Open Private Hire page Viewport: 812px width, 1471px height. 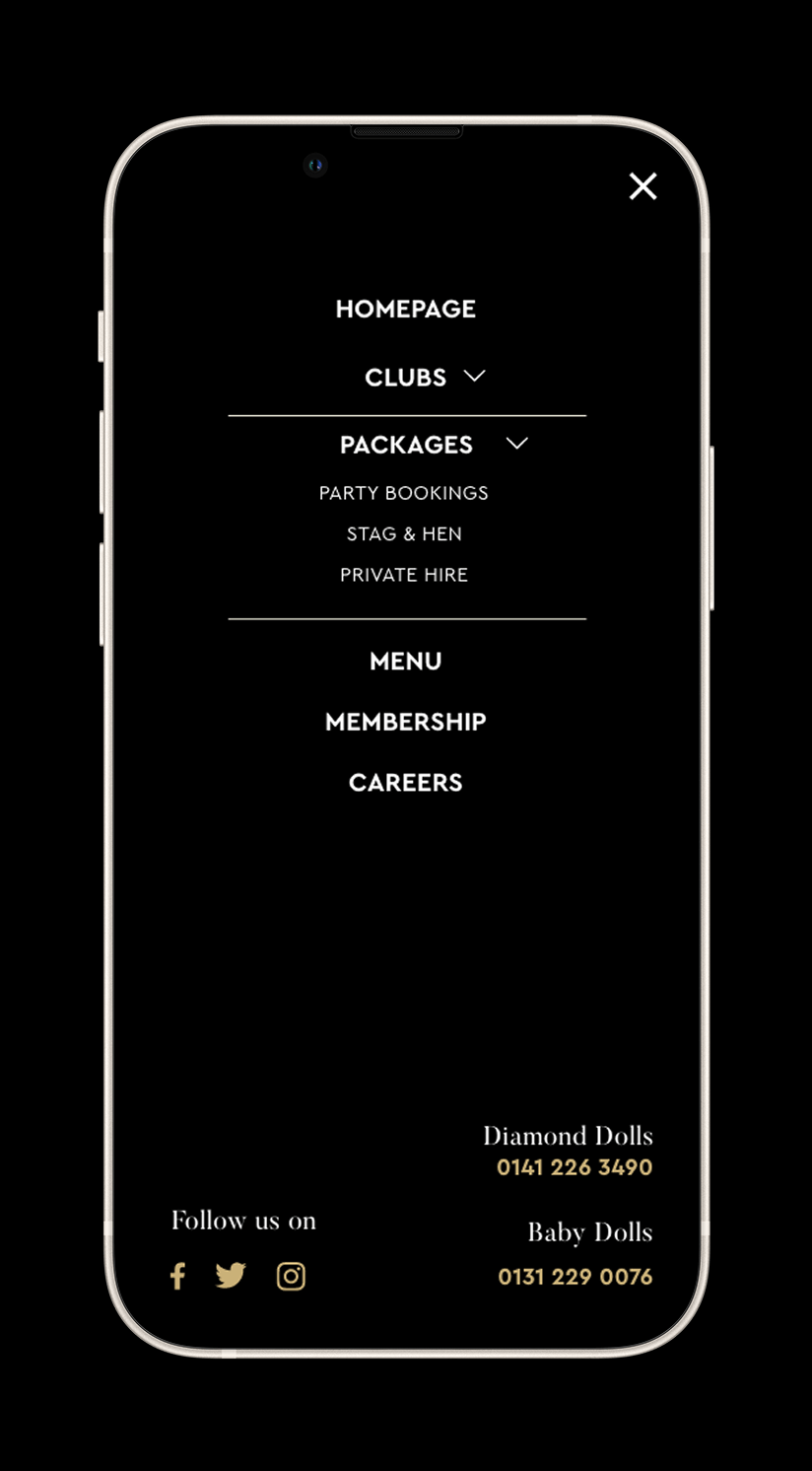click(x=404, y=575)
